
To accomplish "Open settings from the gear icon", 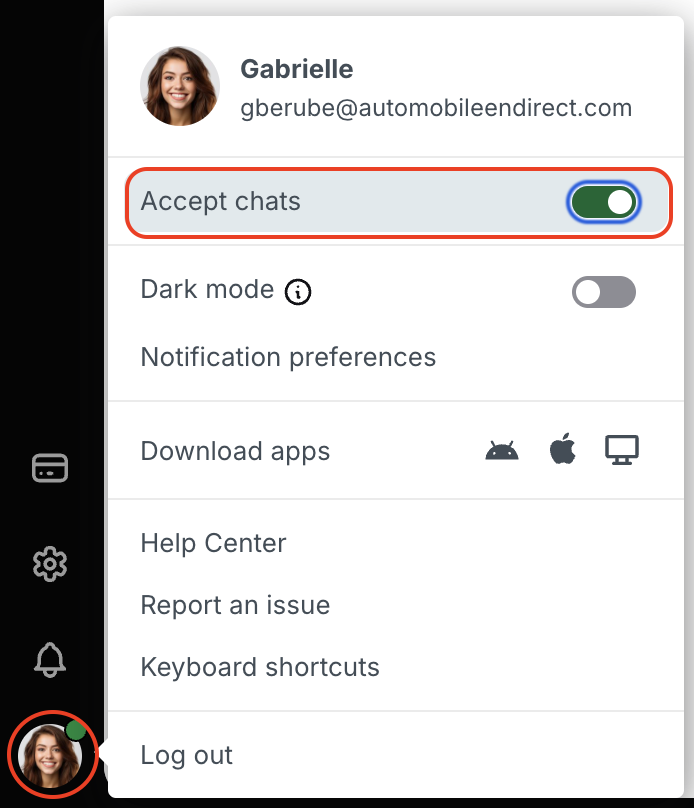I will coord(50,564).
